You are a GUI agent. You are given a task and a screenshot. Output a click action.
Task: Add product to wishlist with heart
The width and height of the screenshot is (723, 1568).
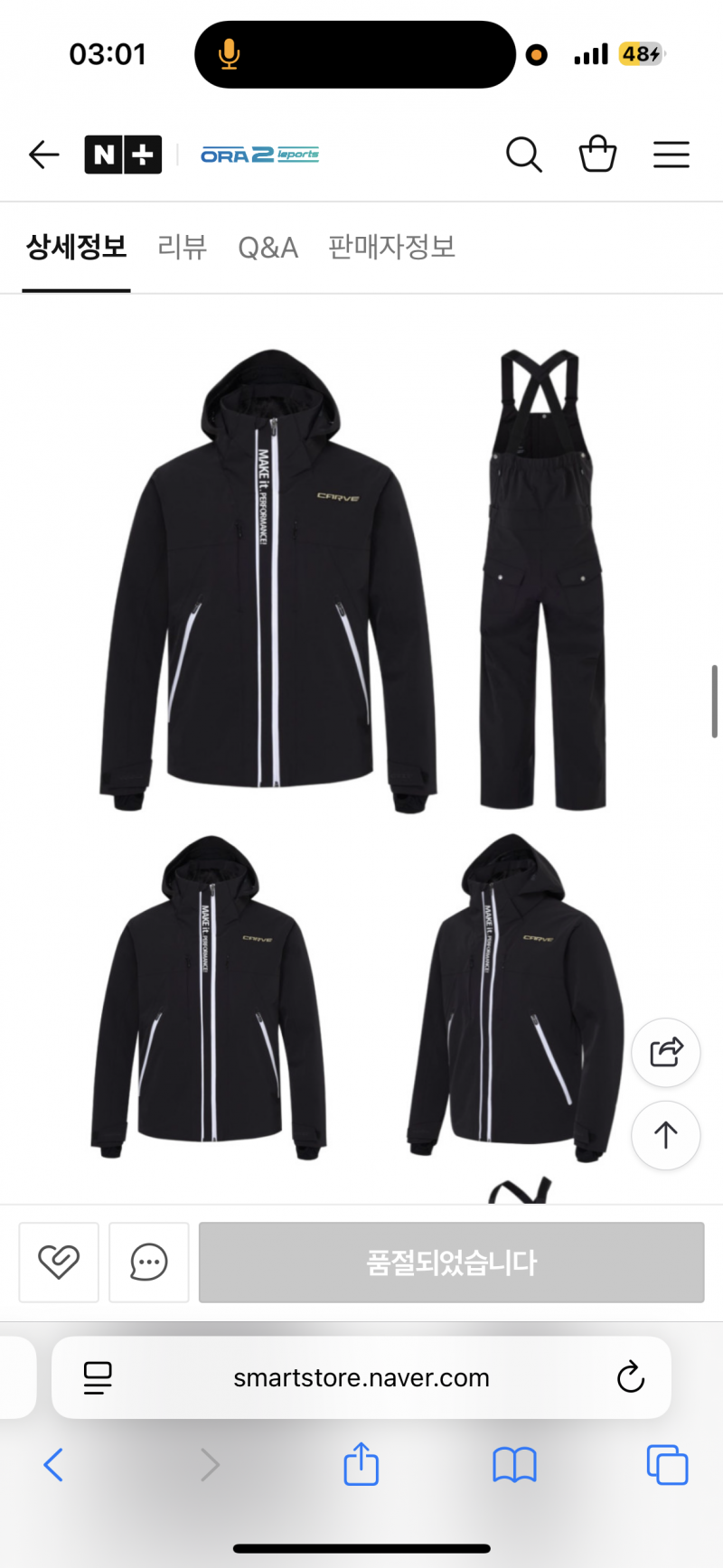click(x=59, y=1262)
